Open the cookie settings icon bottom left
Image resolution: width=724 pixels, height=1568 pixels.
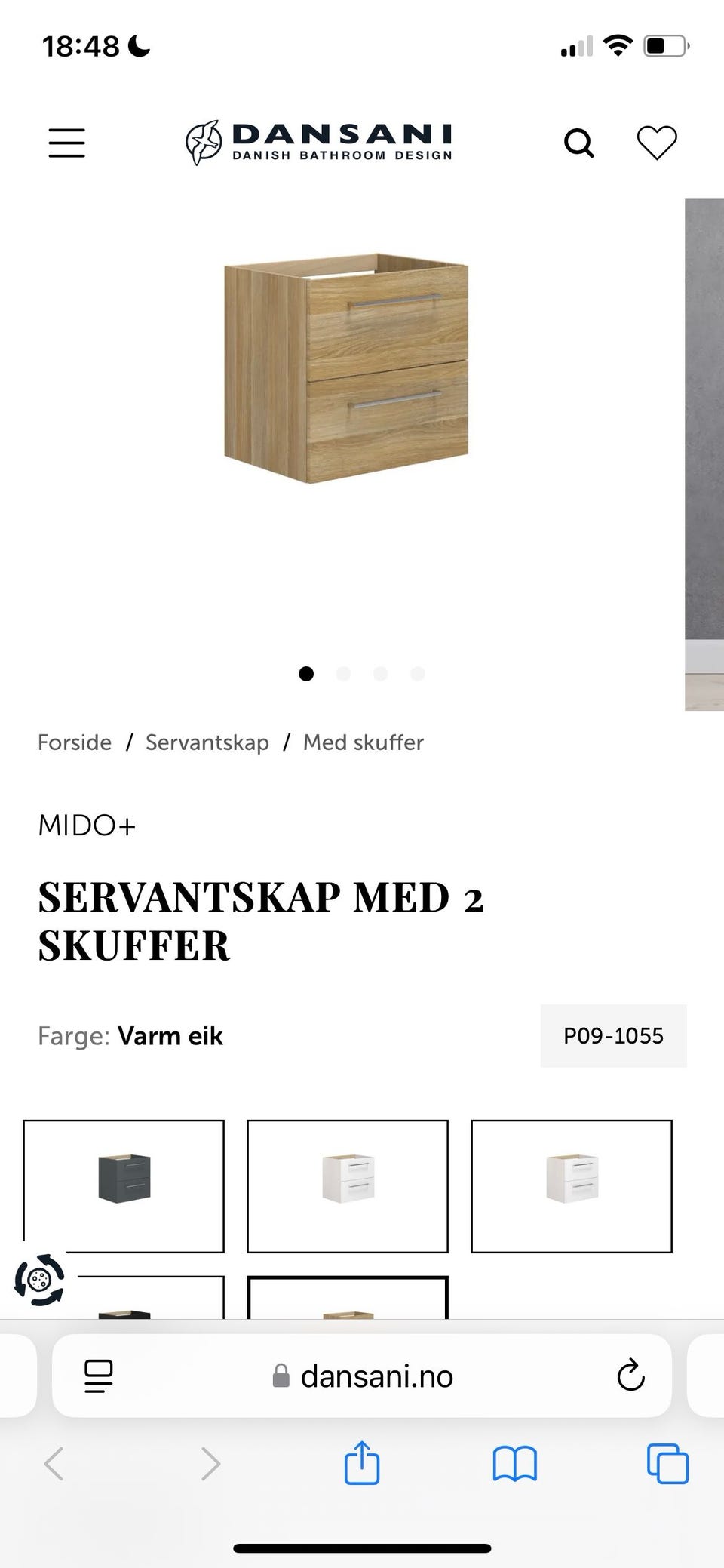point(39,1278)
